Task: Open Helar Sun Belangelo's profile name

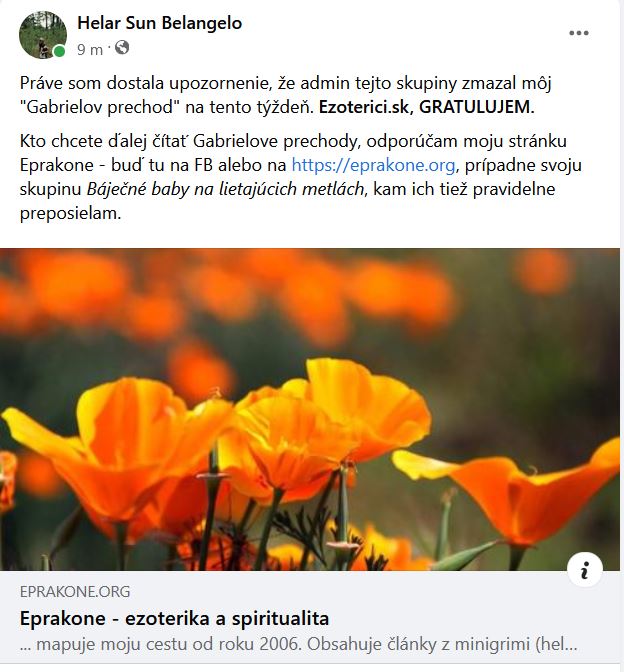Action: 159,23
